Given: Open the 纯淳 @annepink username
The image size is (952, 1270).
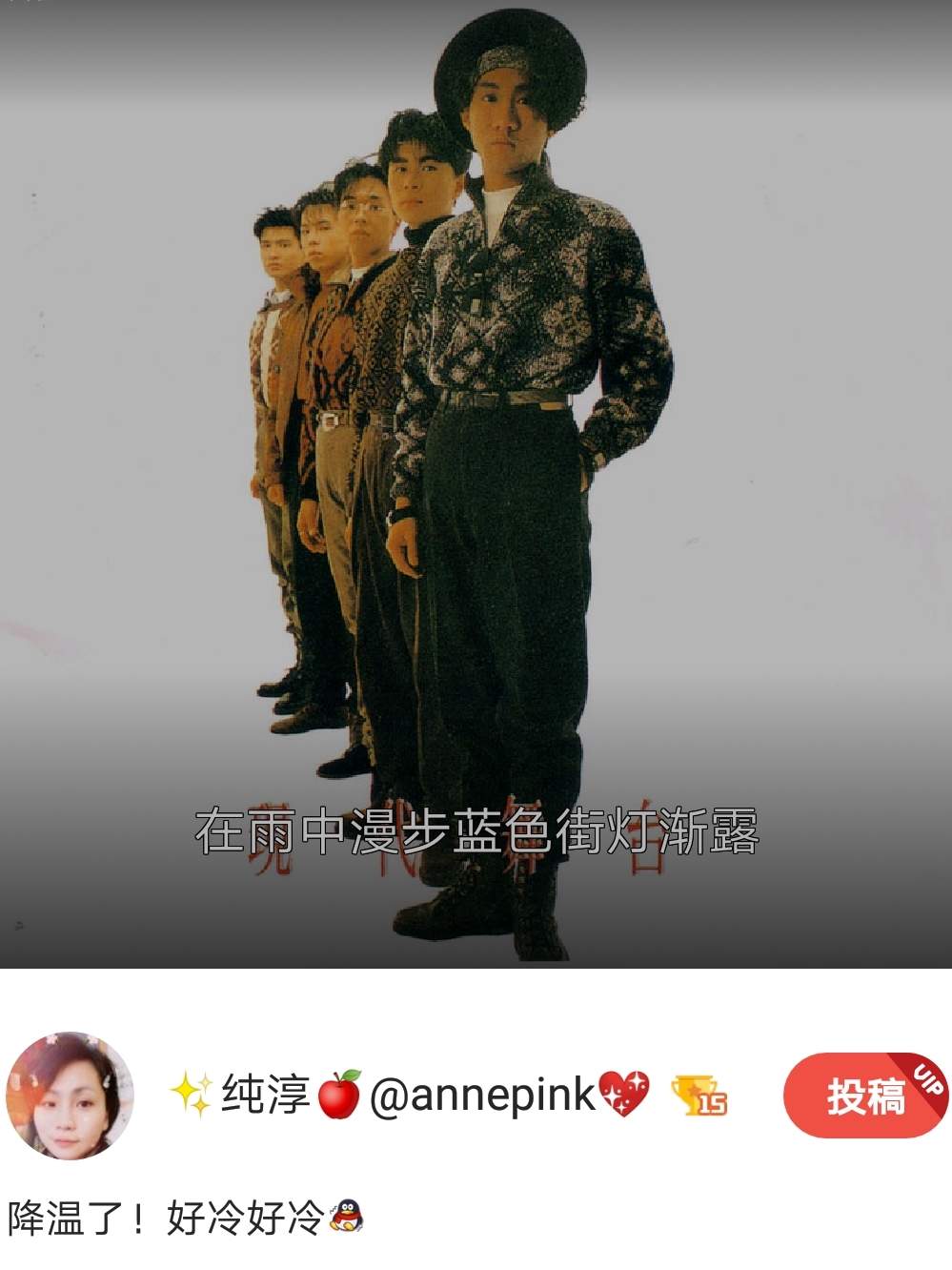Looking at the screenshot, I should click(x=410, y=1095).
